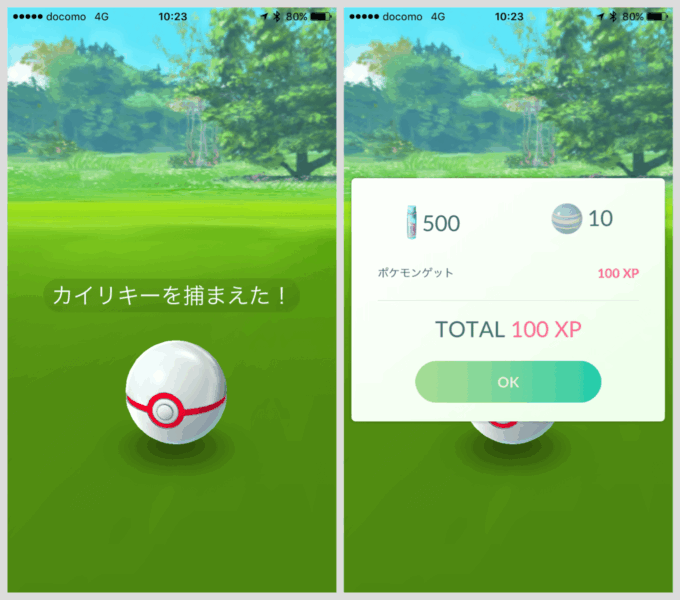
Task: Confirm the catch rewards with OK
Action: click(x=508, y=382)
